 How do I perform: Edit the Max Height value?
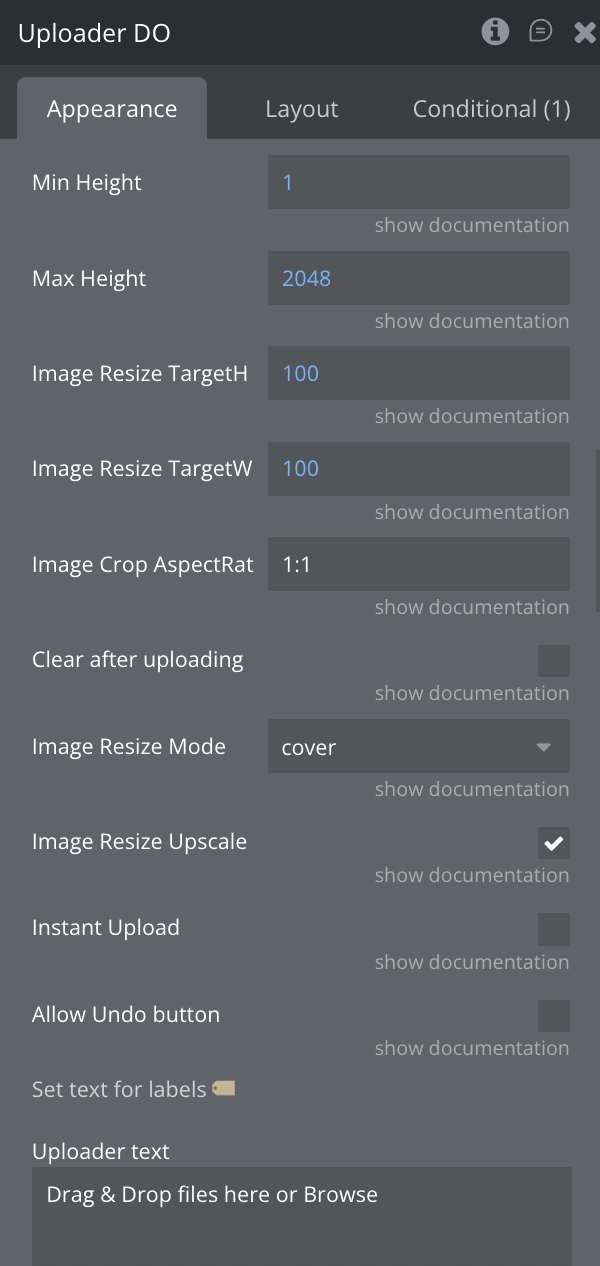coord(418,278)
